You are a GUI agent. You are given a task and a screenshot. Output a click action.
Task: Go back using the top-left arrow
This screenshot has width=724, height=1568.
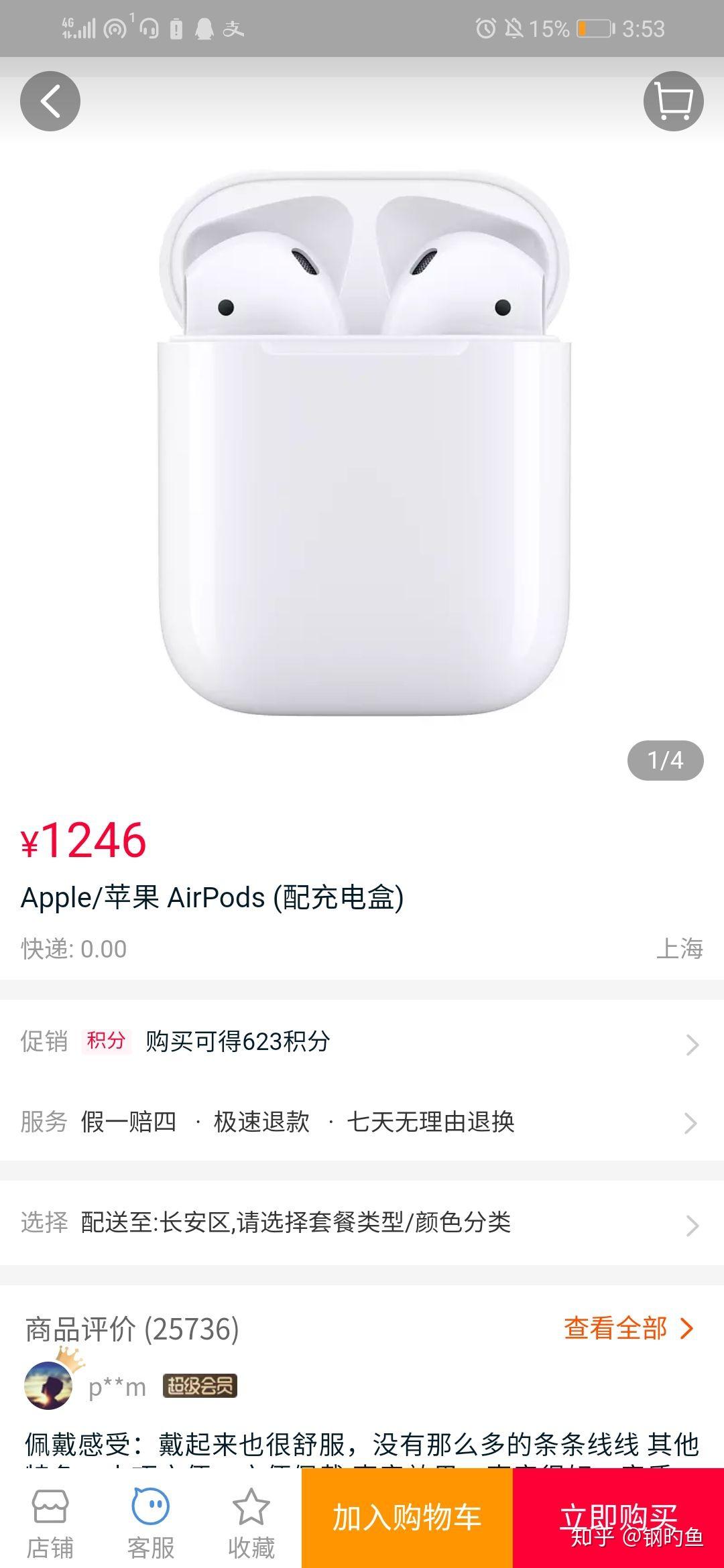[x=50, y=101]
